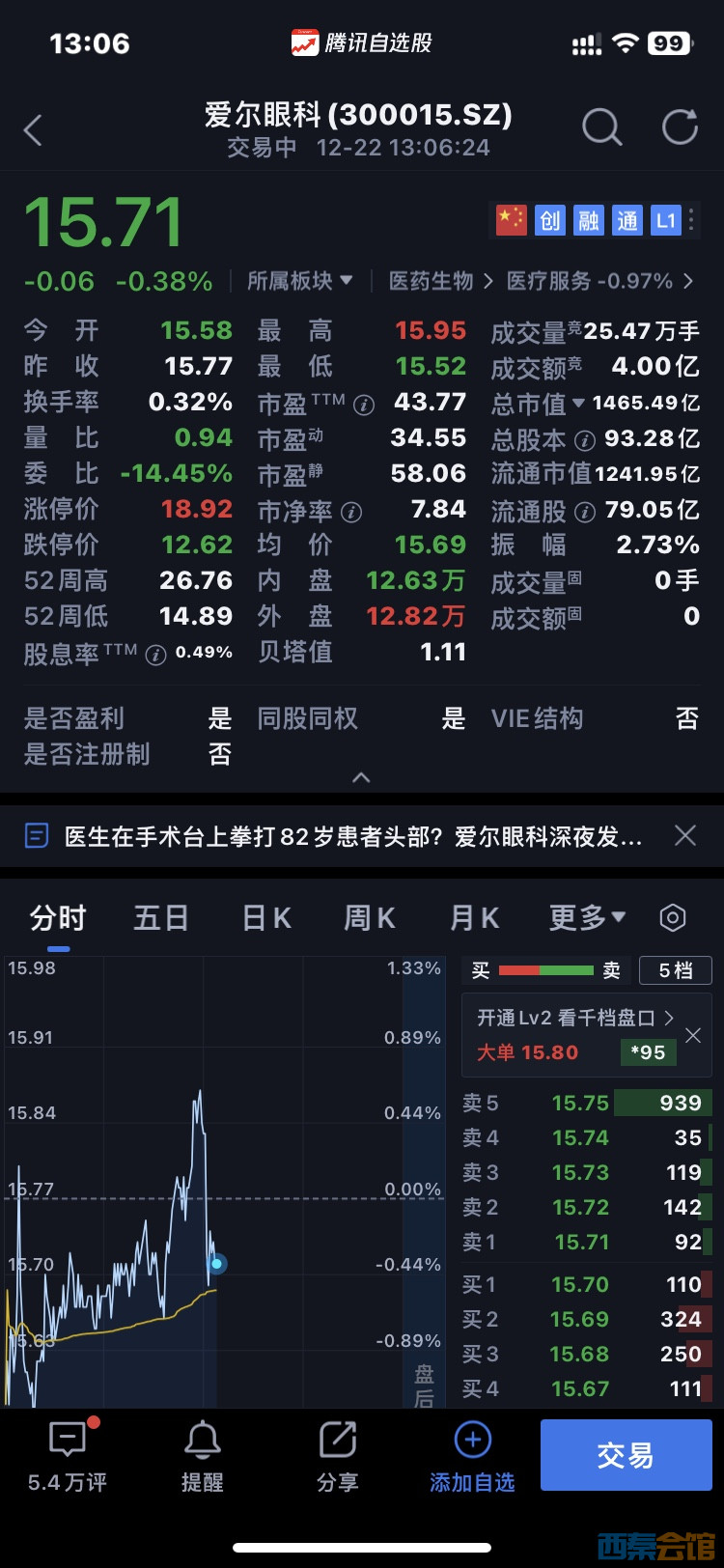Viewport: 724px width, 1568px height.
Task: Open stock search magnifier icon
Action: click(601, 126)
